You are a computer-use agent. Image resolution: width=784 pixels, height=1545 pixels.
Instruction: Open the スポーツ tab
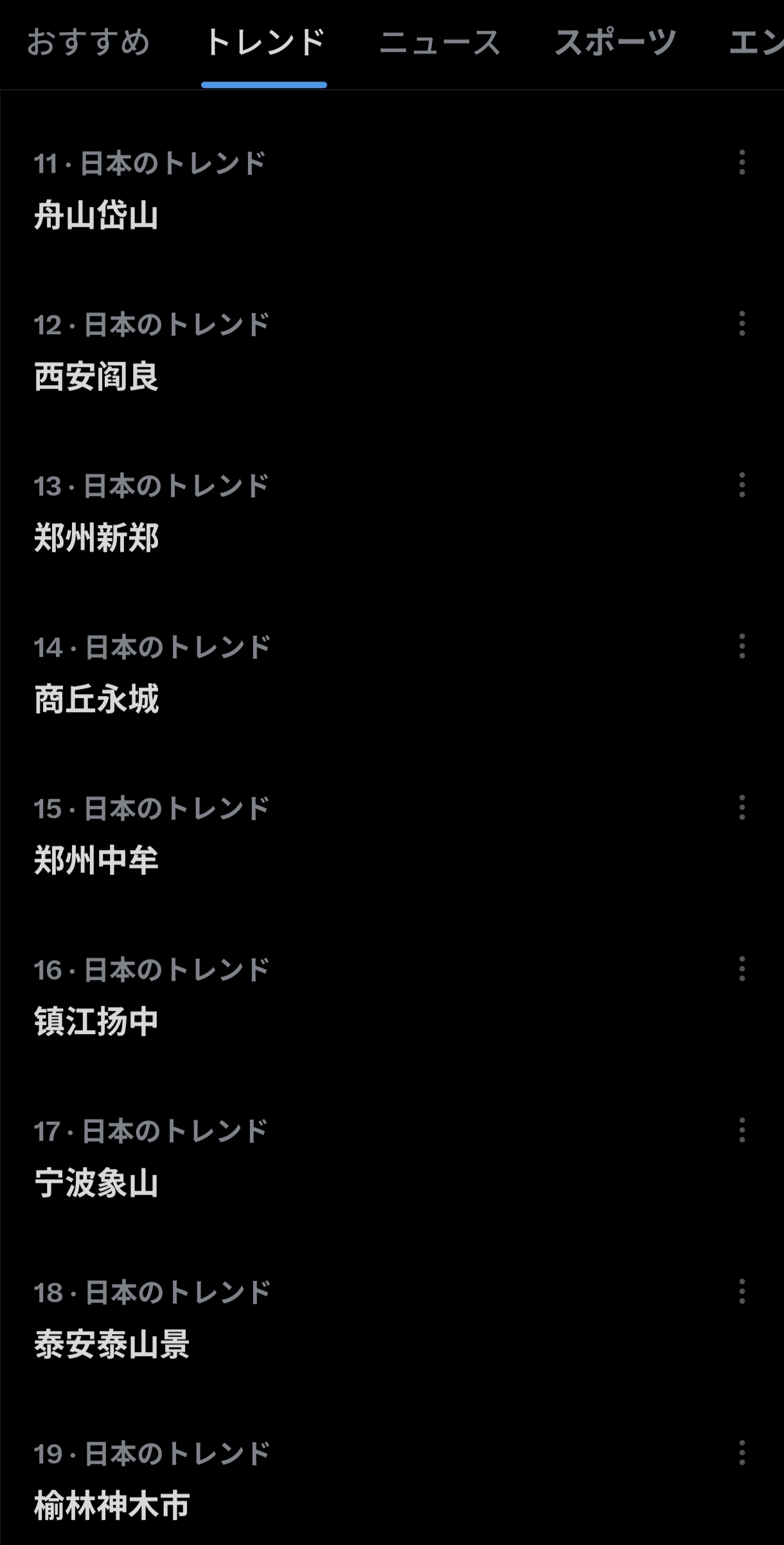click(x=615, y=43)
